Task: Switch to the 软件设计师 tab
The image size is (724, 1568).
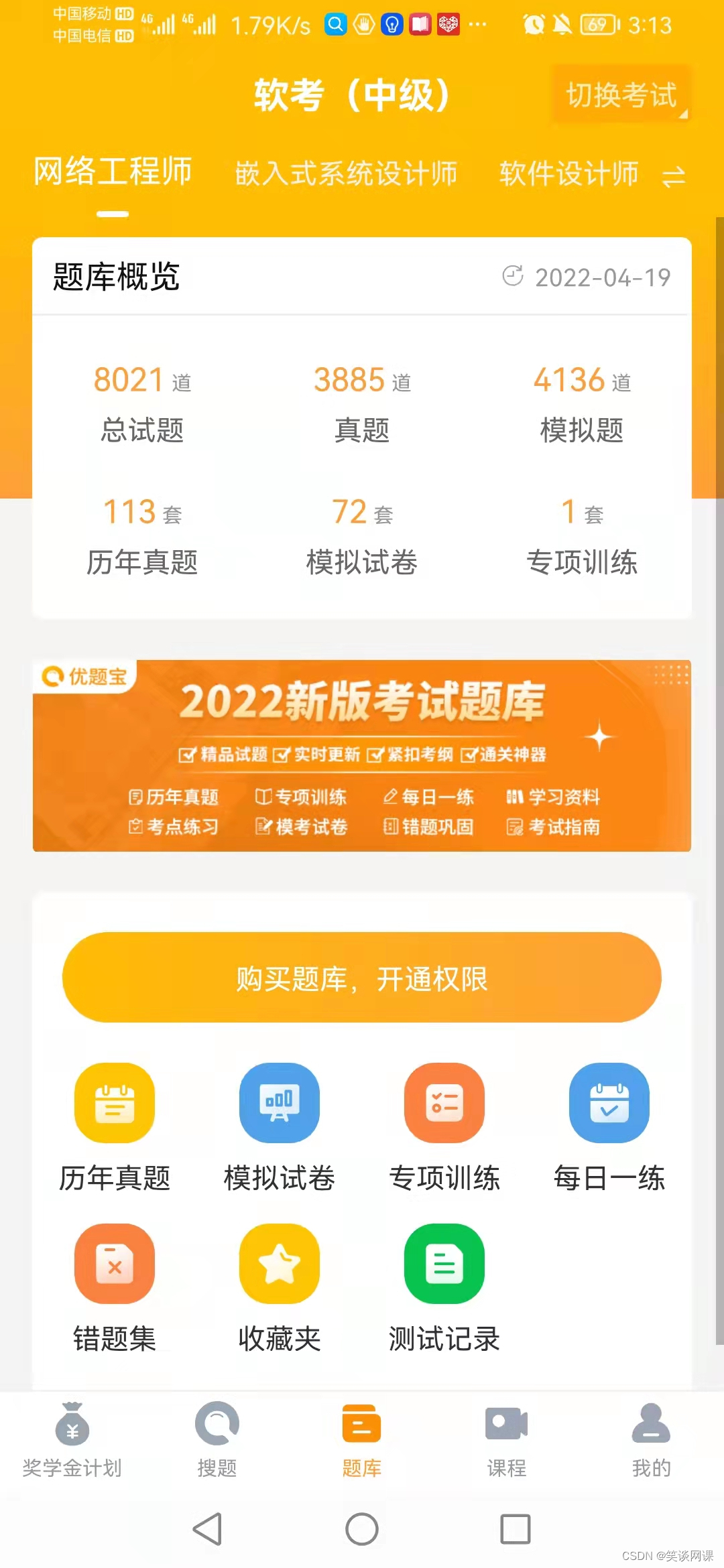Action: pos(567,174)
